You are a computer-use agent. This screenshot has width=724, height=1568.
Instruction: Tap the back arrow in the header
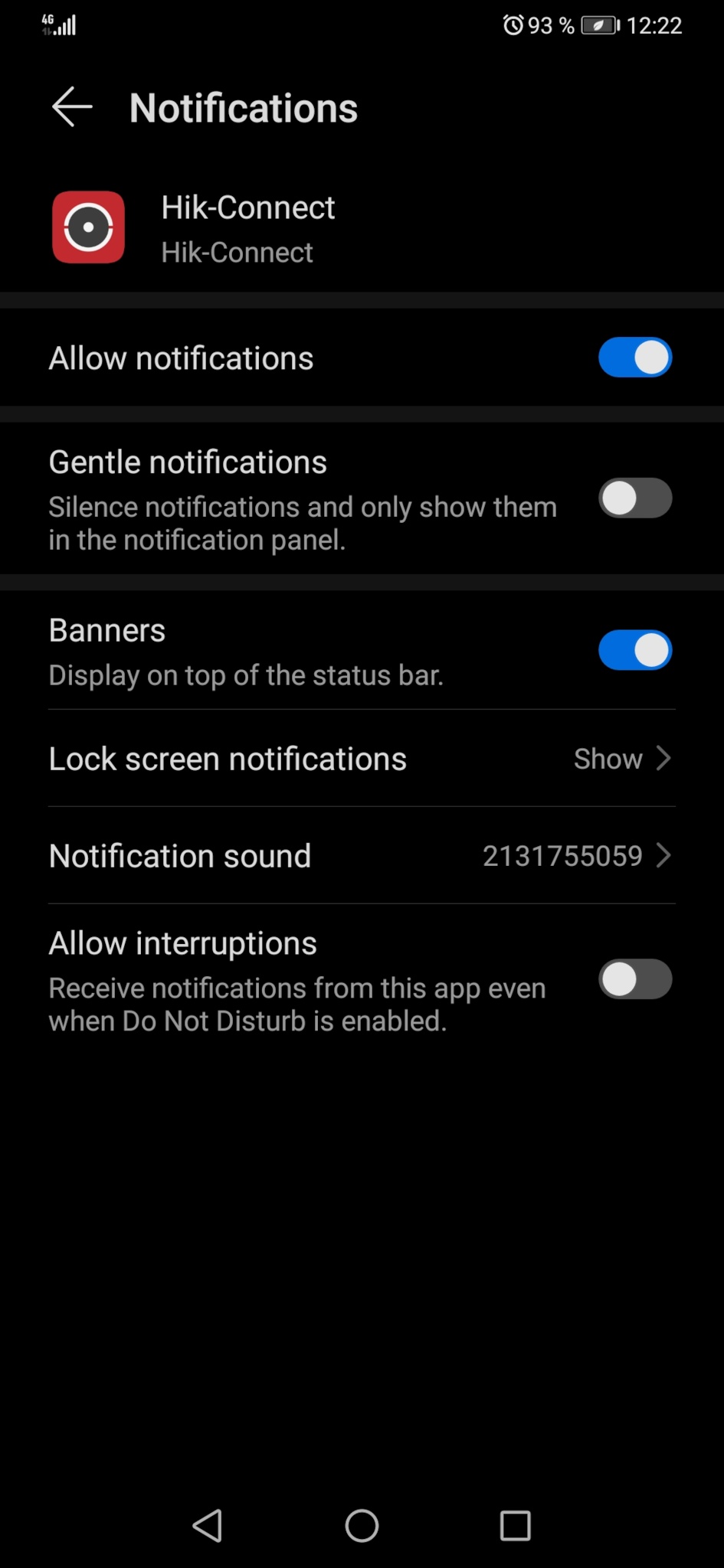(71, 107)
